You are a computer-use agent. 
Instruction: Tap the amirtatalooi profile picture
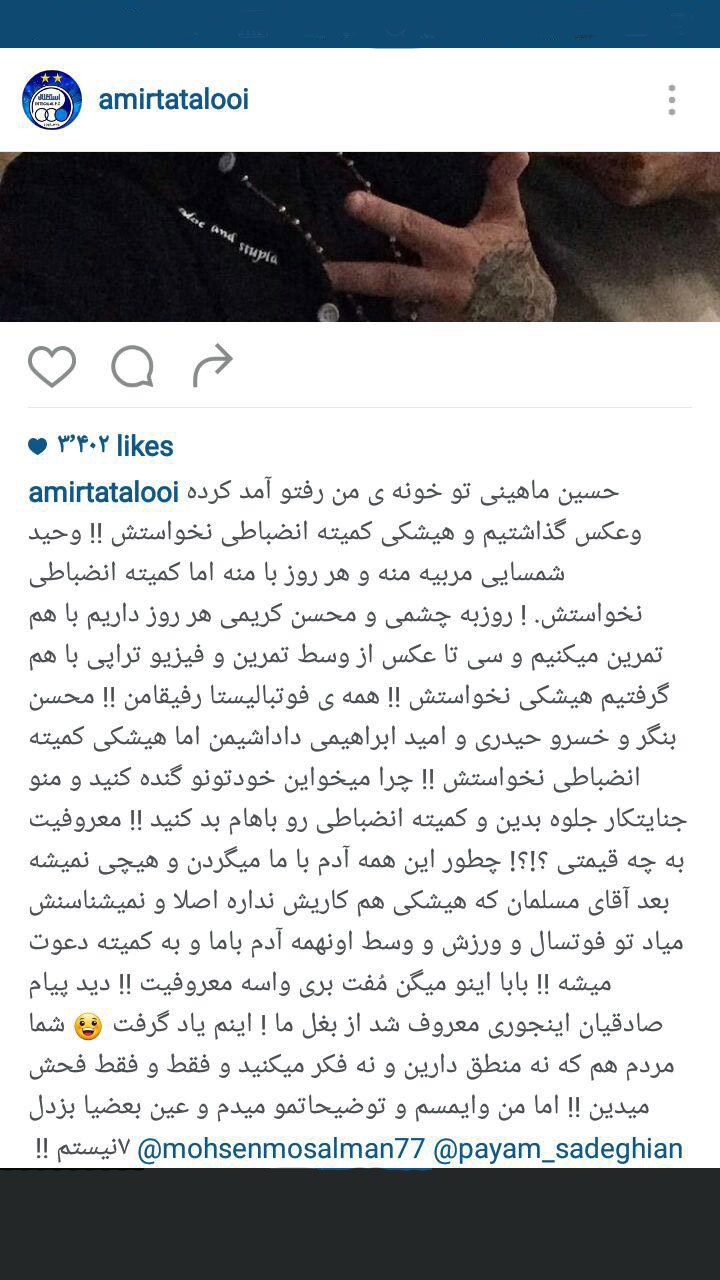point(52,100)
